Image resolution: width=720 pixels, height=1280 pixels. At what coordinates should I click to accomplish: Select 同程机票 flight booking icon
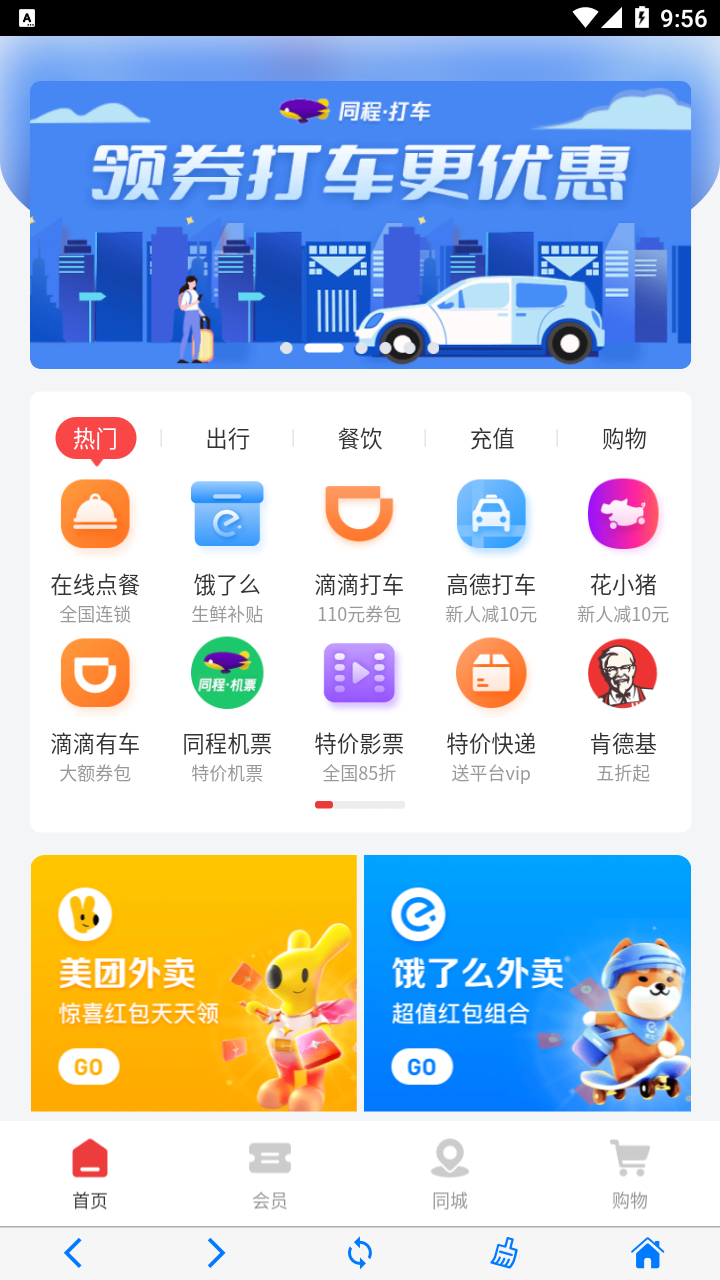(x=227, y=672)
